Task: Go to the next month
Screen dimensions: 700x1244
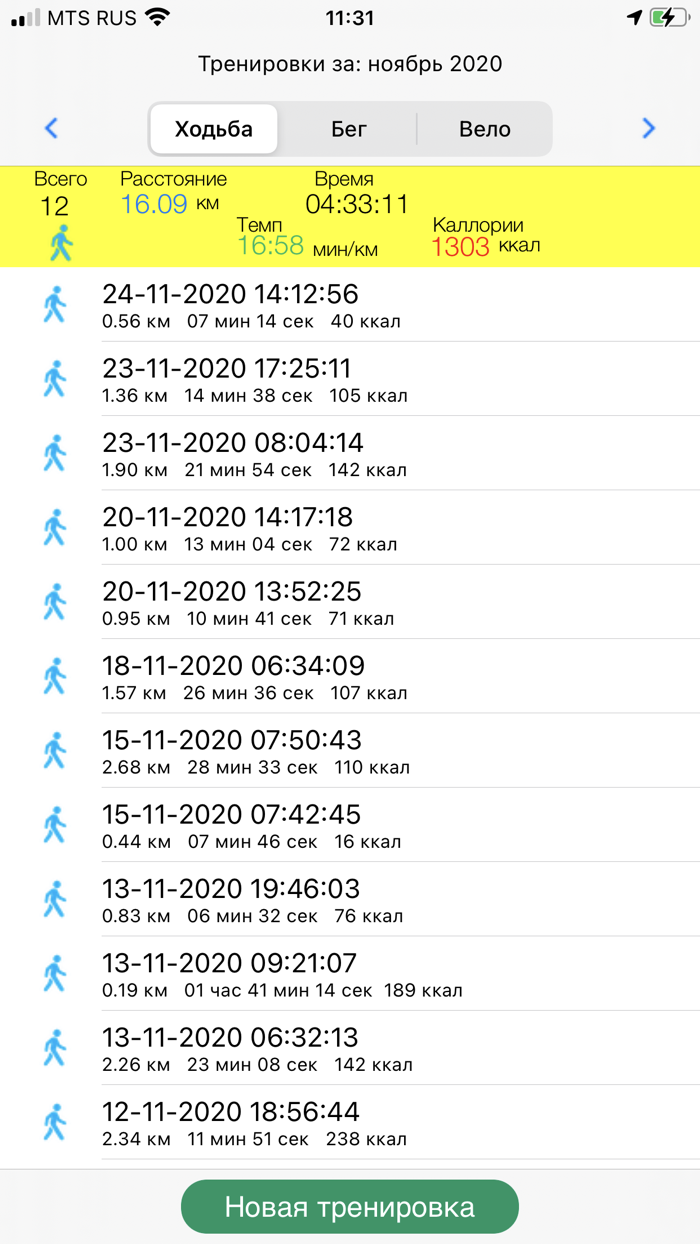Action: [x=648, y=128]
